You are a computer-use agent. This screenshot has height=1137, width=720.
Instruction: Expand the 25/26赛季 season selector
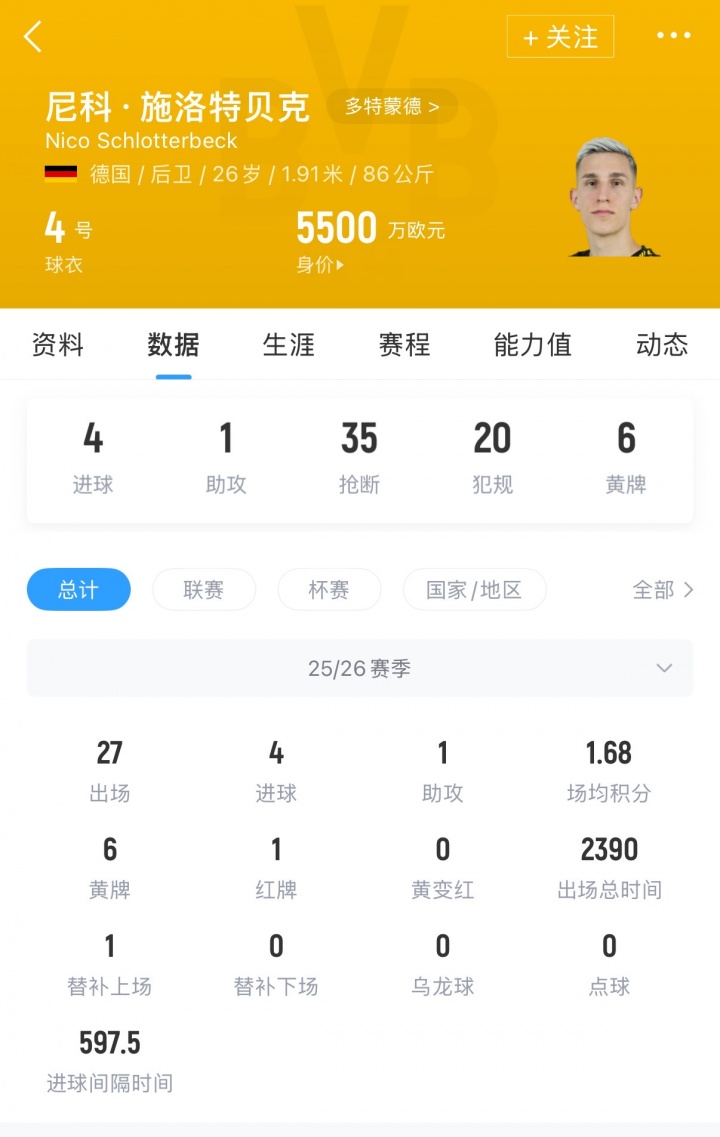[x=360, y=668]
